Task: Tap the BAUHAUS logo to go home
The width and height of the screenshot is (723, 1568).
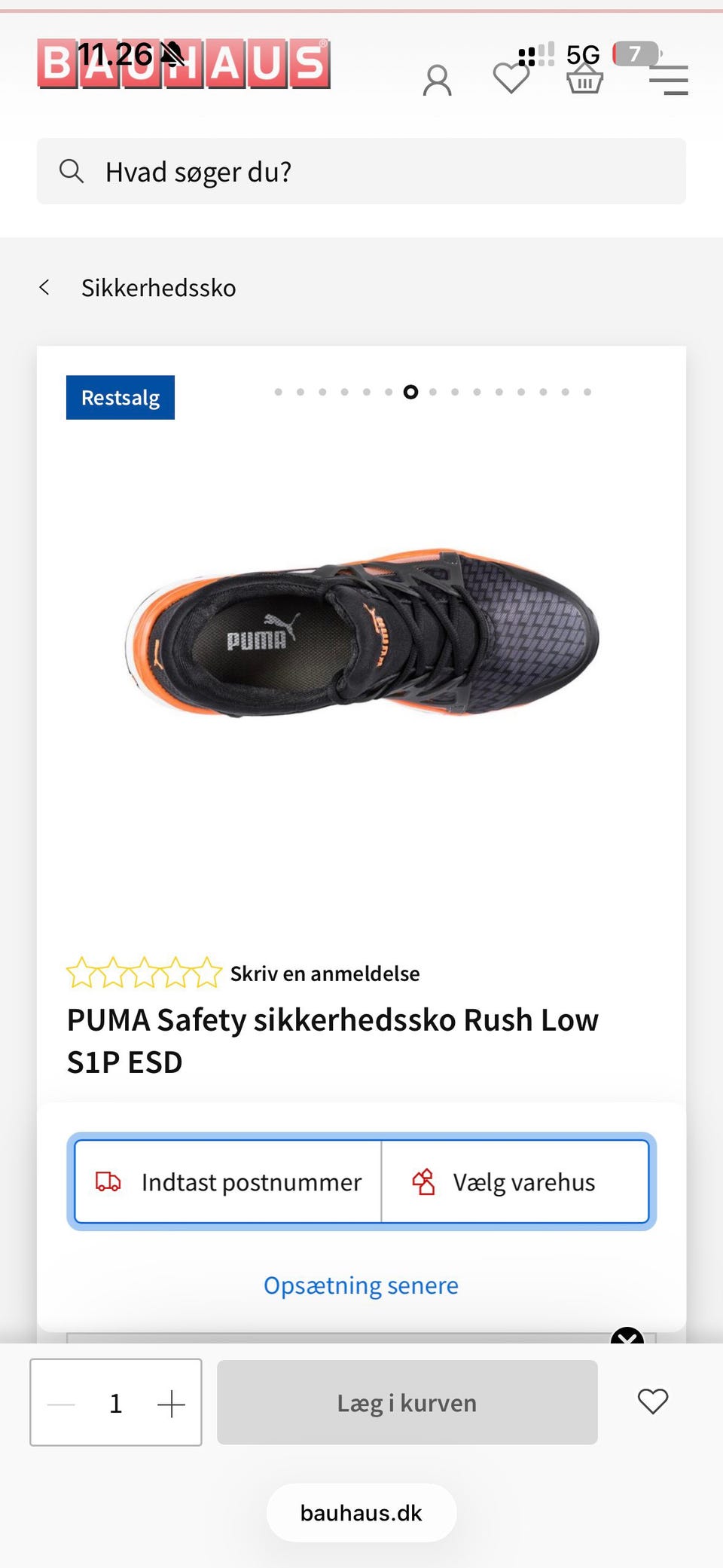Action: tap(184, 63)
